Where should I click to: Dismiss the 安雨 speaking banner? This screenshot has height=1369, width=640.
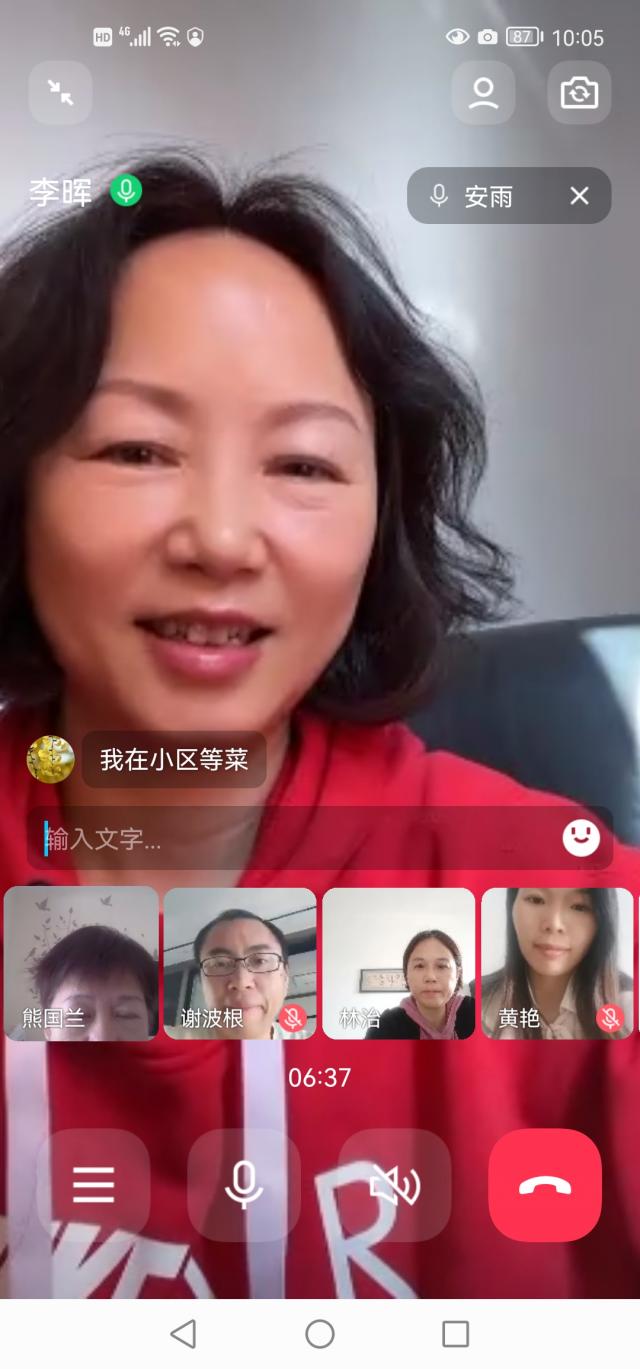(580, 196)
